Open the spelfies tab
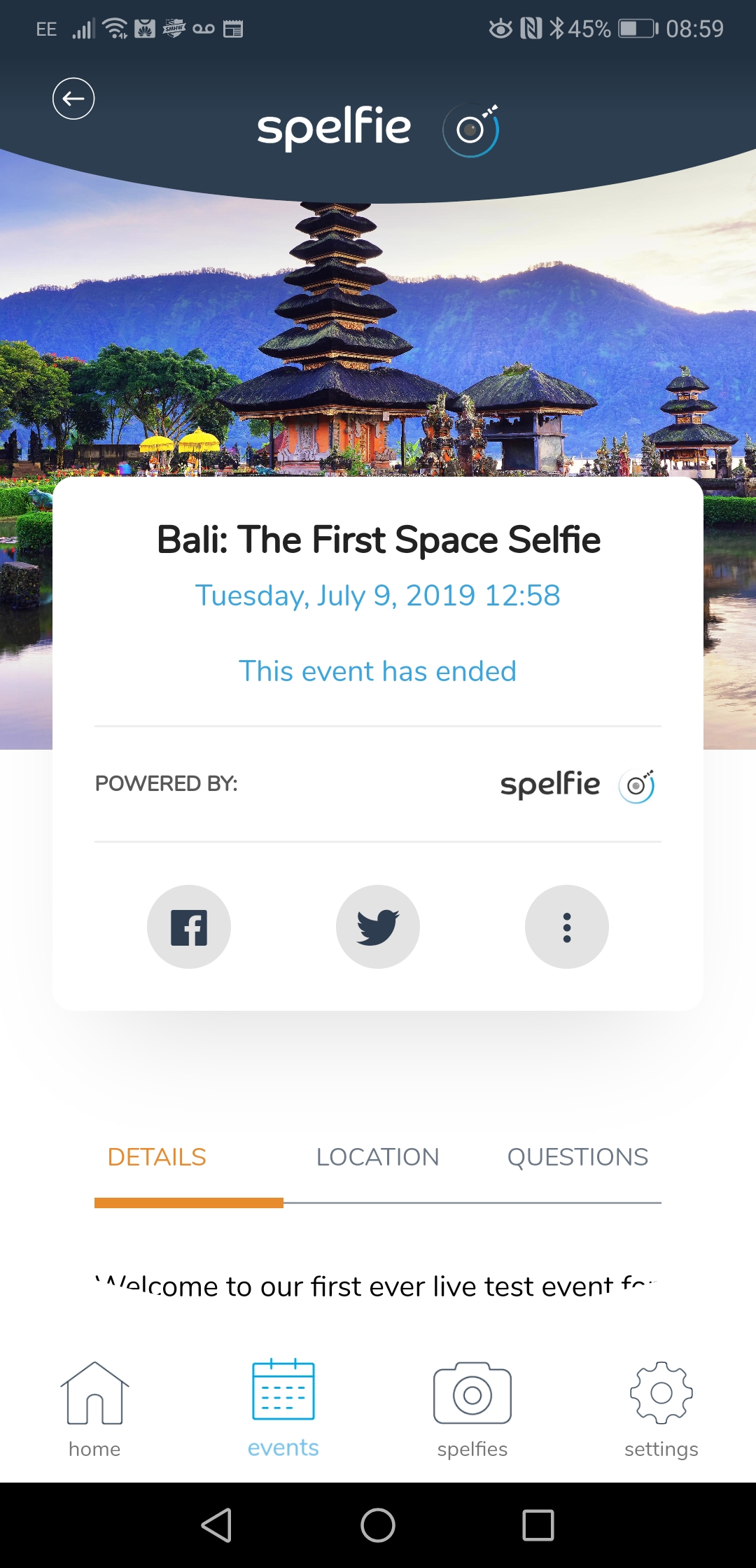 [472, 1408]
